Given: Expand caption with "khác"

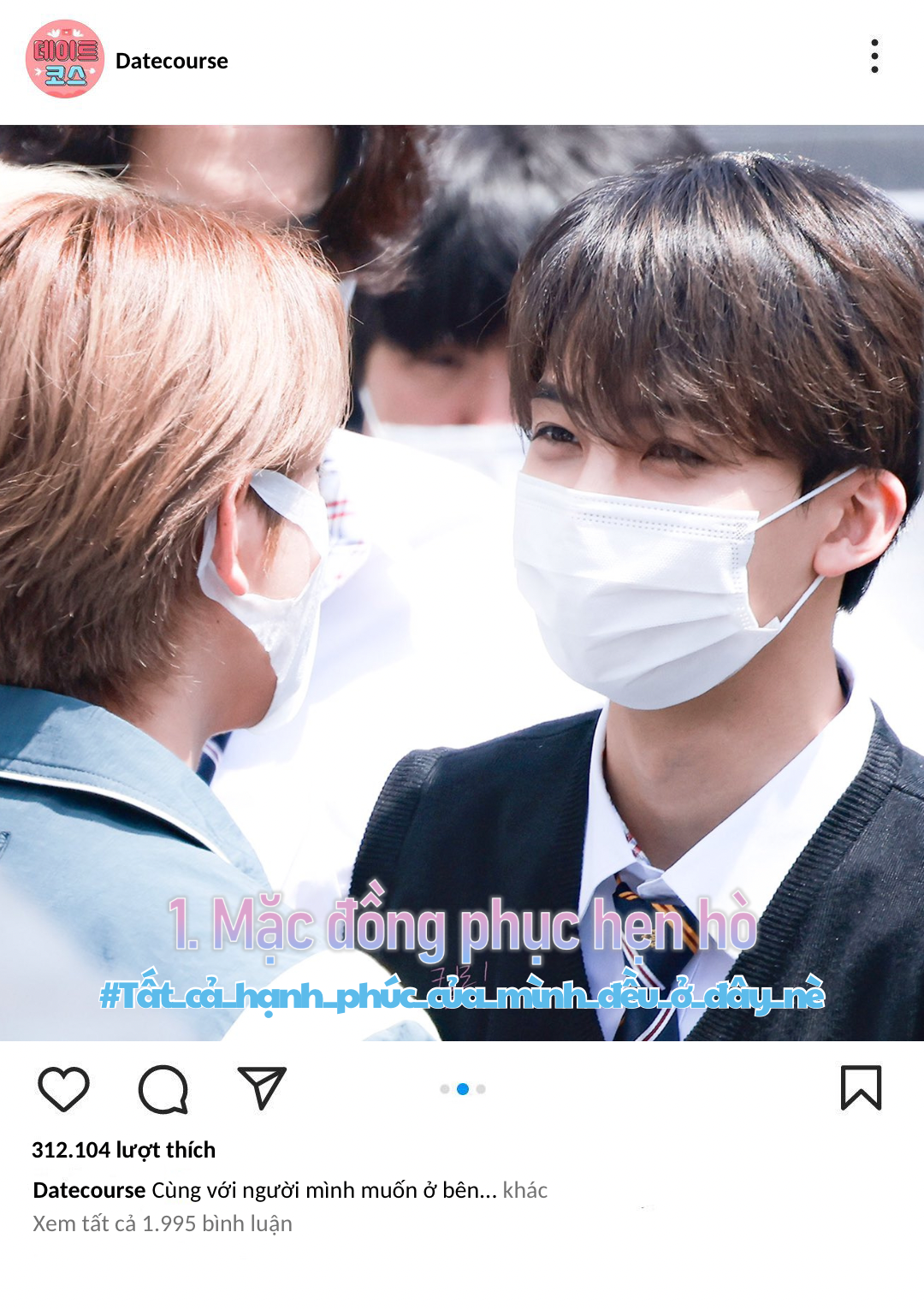Looking at the screenshot, I should click(524, 1190).
